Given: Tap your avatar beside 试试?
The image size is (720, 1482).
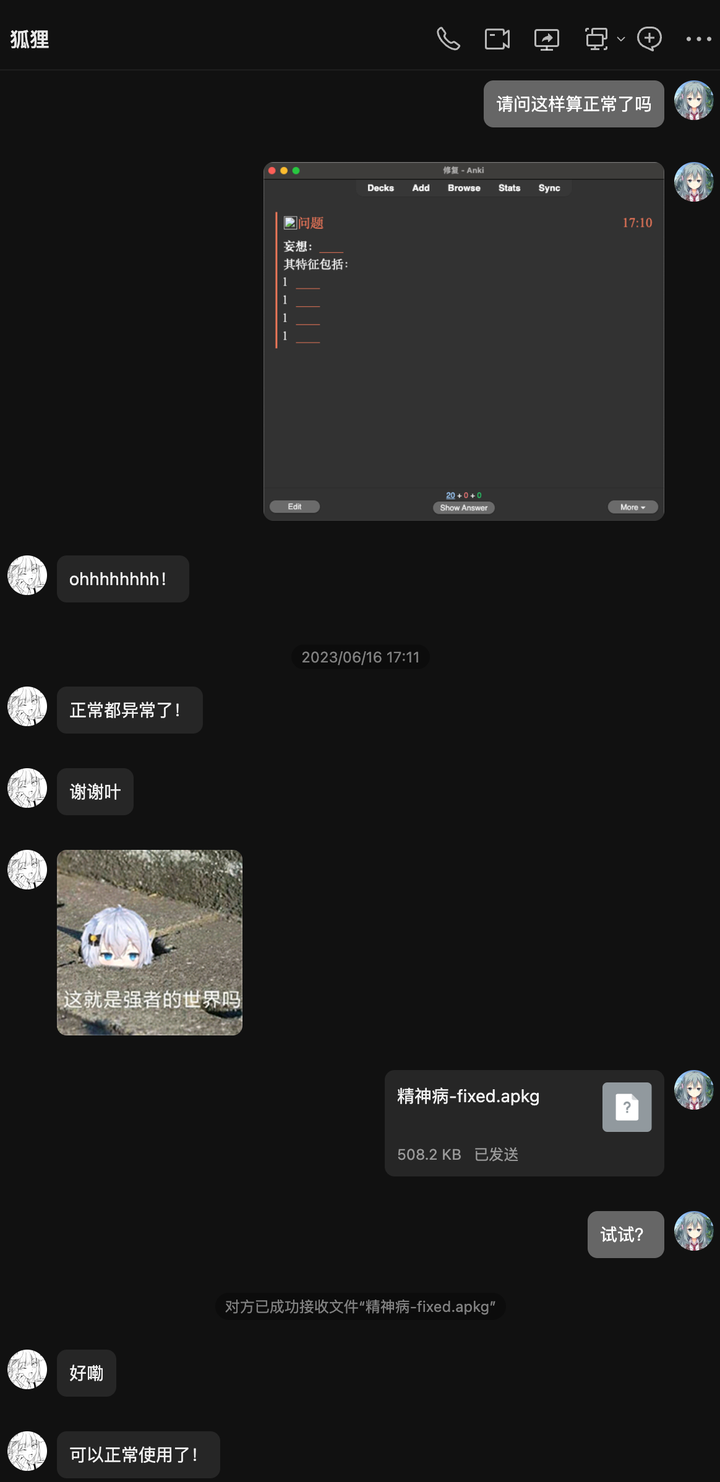Looking at the screenshot, I should pos(693,1231).
